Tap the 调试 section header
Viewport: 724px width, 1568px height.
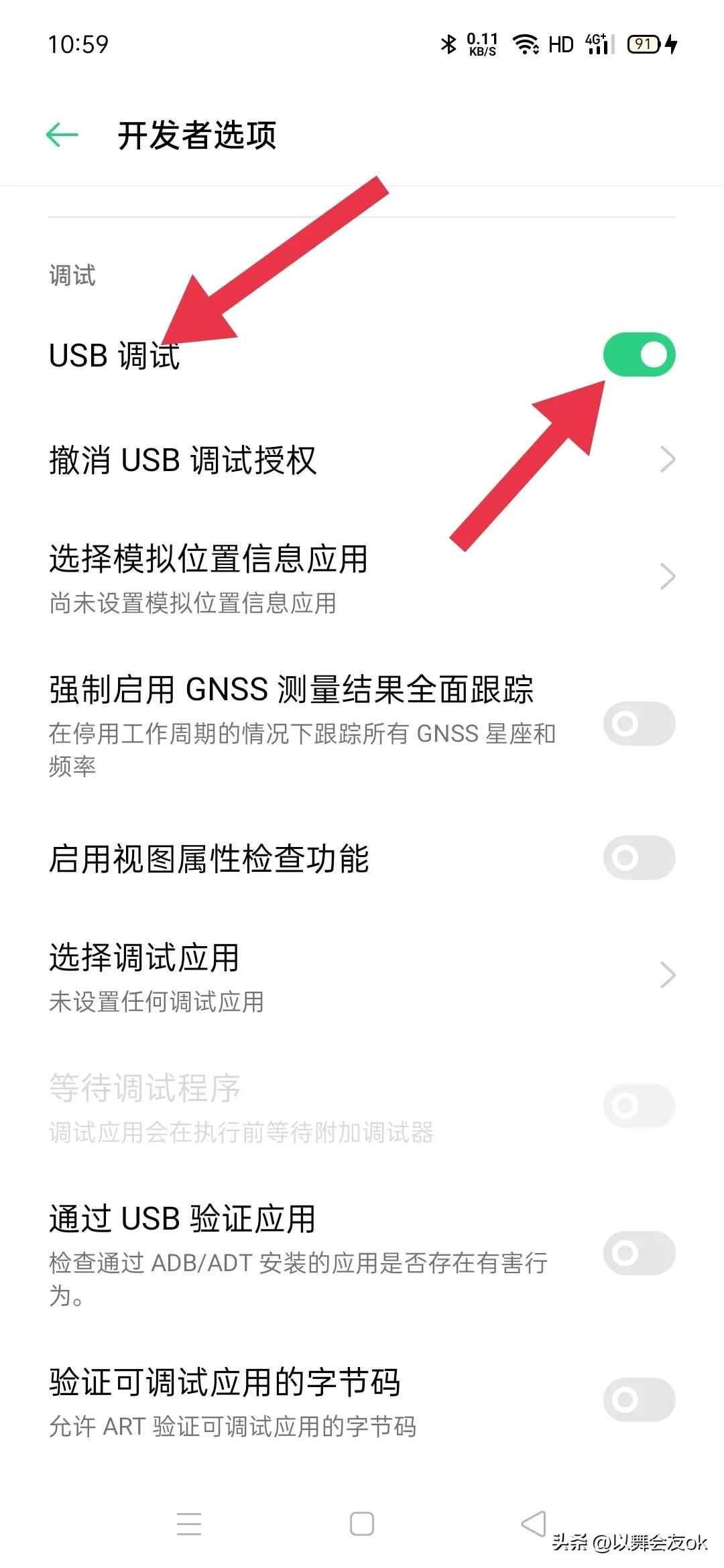(x=71, y=275)
